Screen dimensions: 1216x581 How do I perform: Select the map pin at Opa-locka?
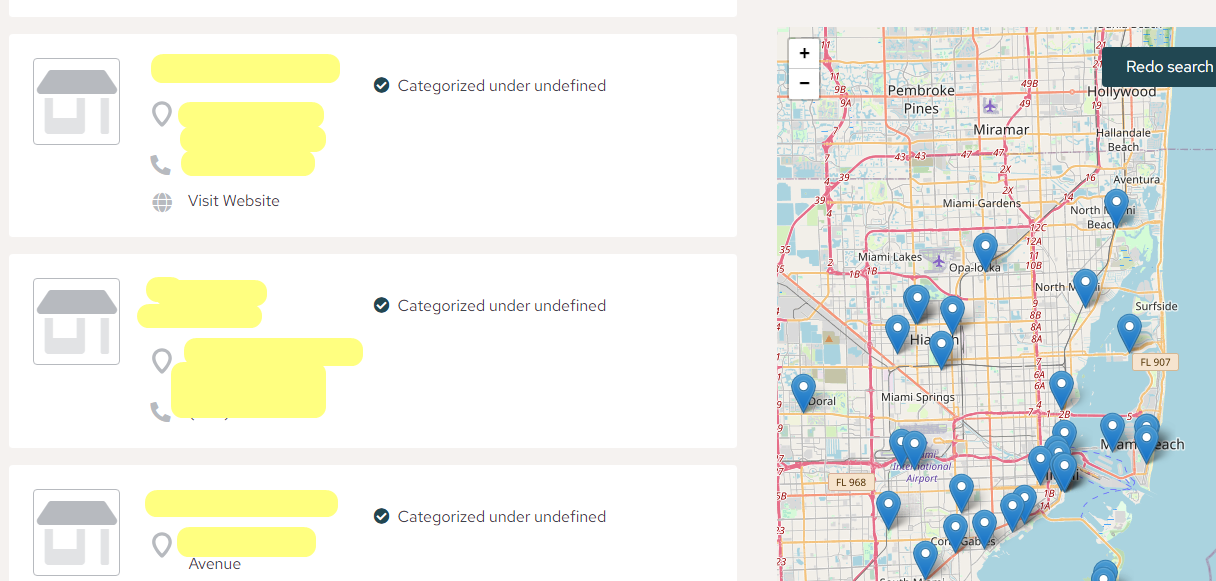(985, 250)
